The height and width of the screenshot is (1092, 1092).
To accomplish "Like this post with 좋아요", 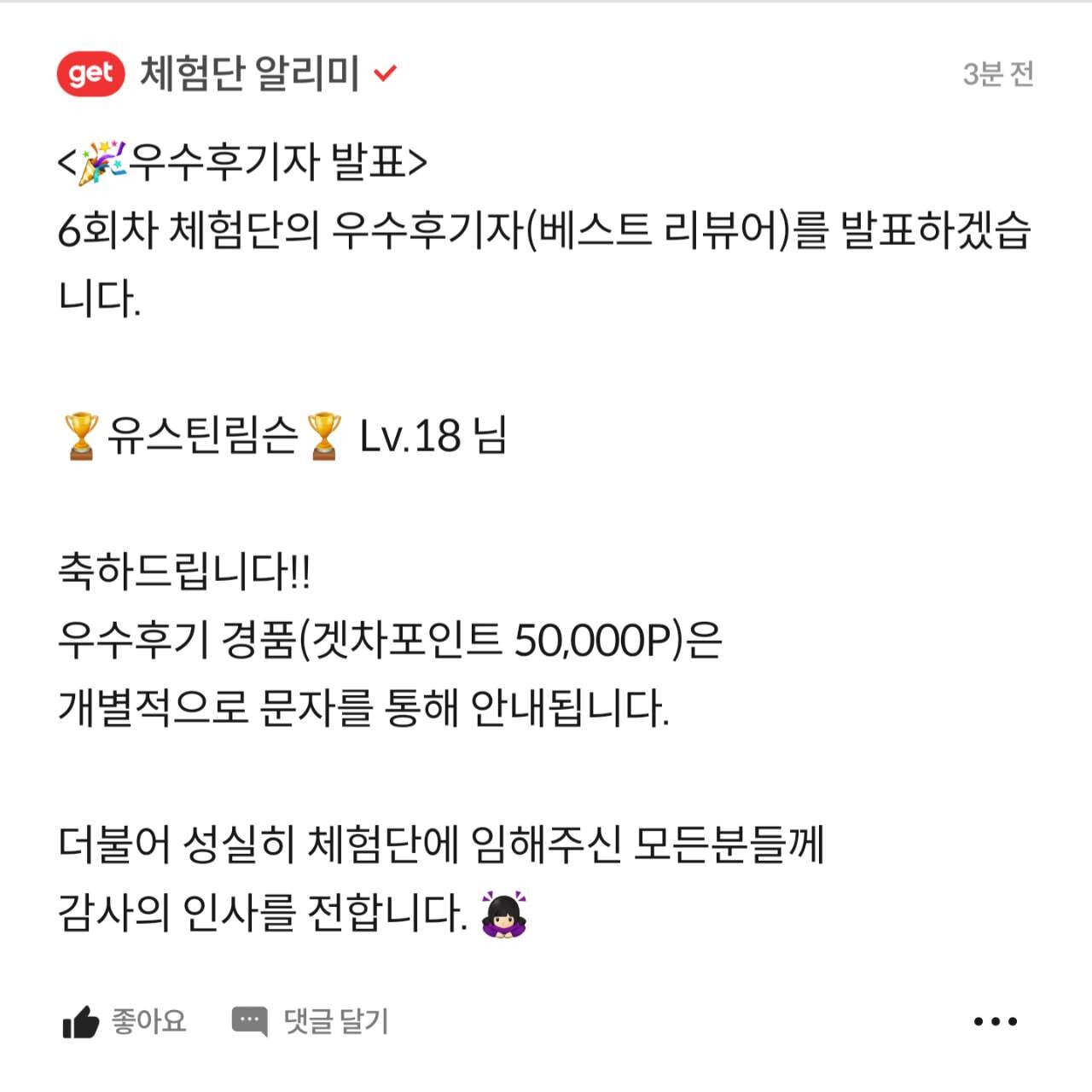I will point(124,1020).
